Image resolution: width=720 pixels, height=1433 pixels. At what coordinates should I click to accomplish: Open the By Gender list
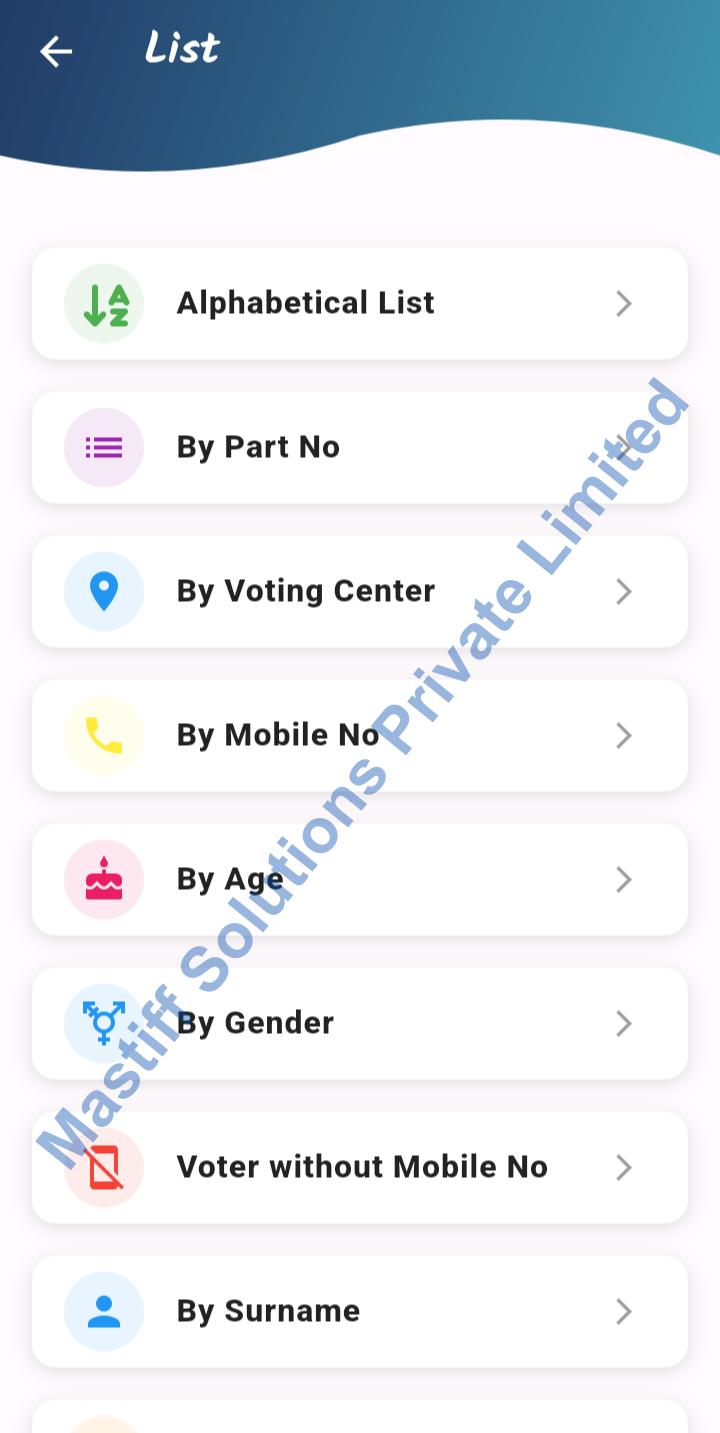(x=360, y=1023)
